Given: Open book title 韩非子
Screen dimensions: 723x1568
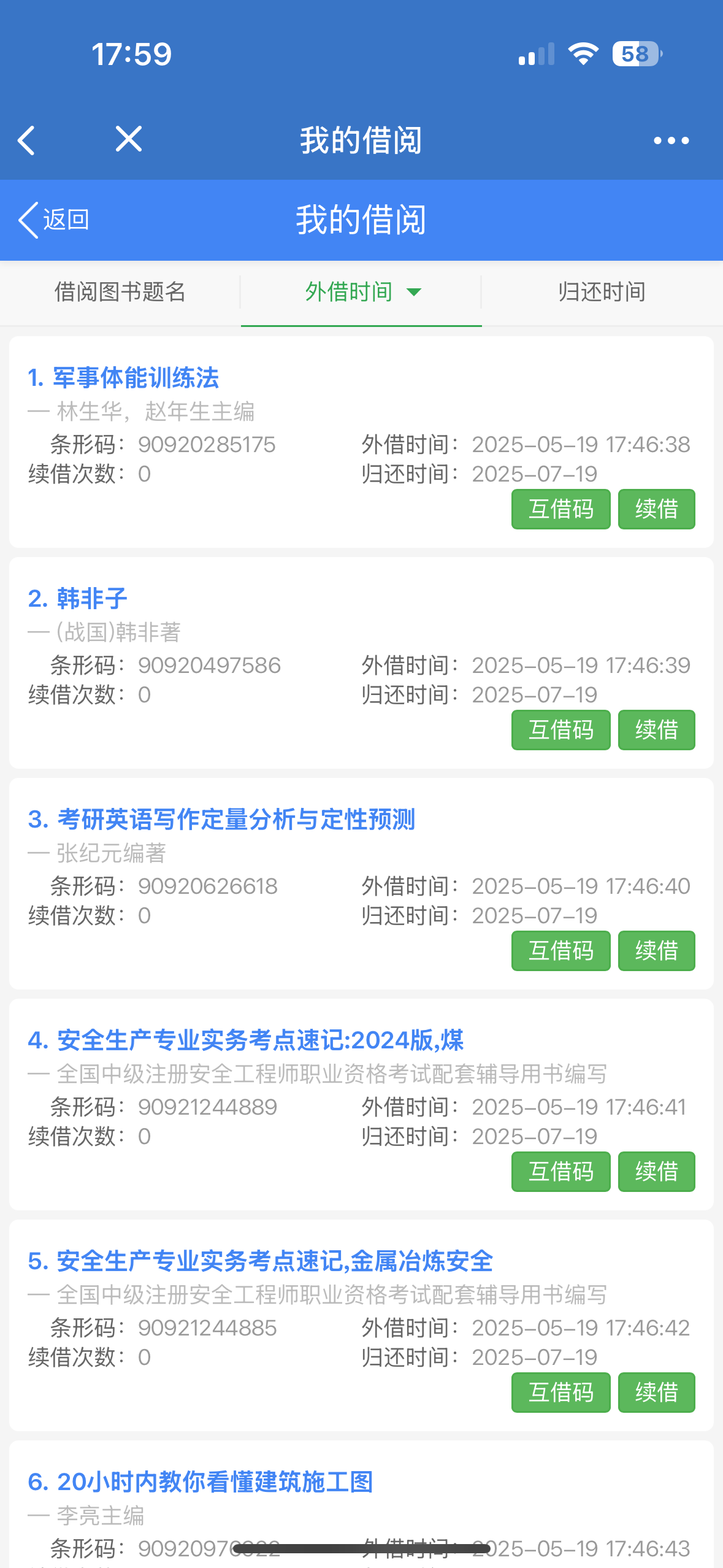Looking at the screenshot, I should [92, 599].
